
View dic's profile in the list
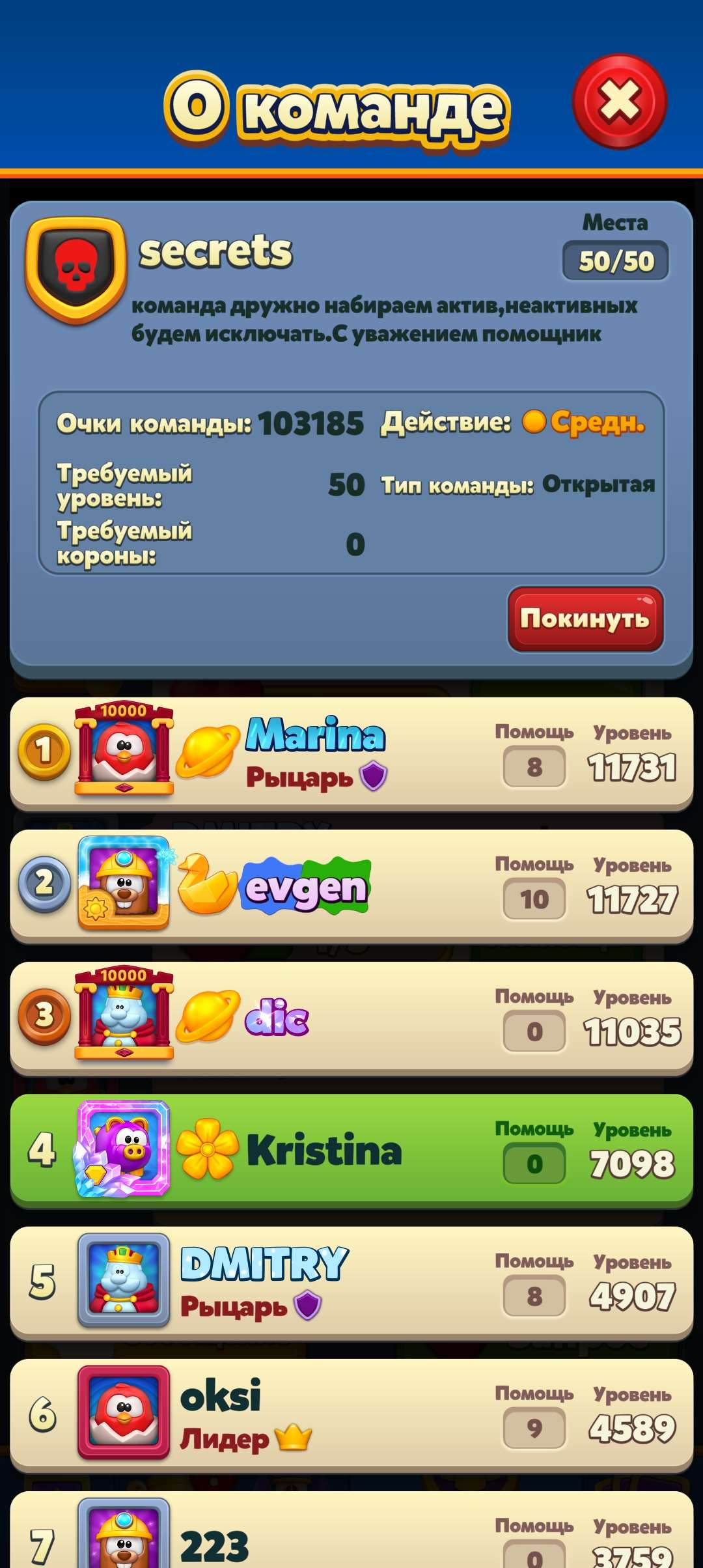351,1017
